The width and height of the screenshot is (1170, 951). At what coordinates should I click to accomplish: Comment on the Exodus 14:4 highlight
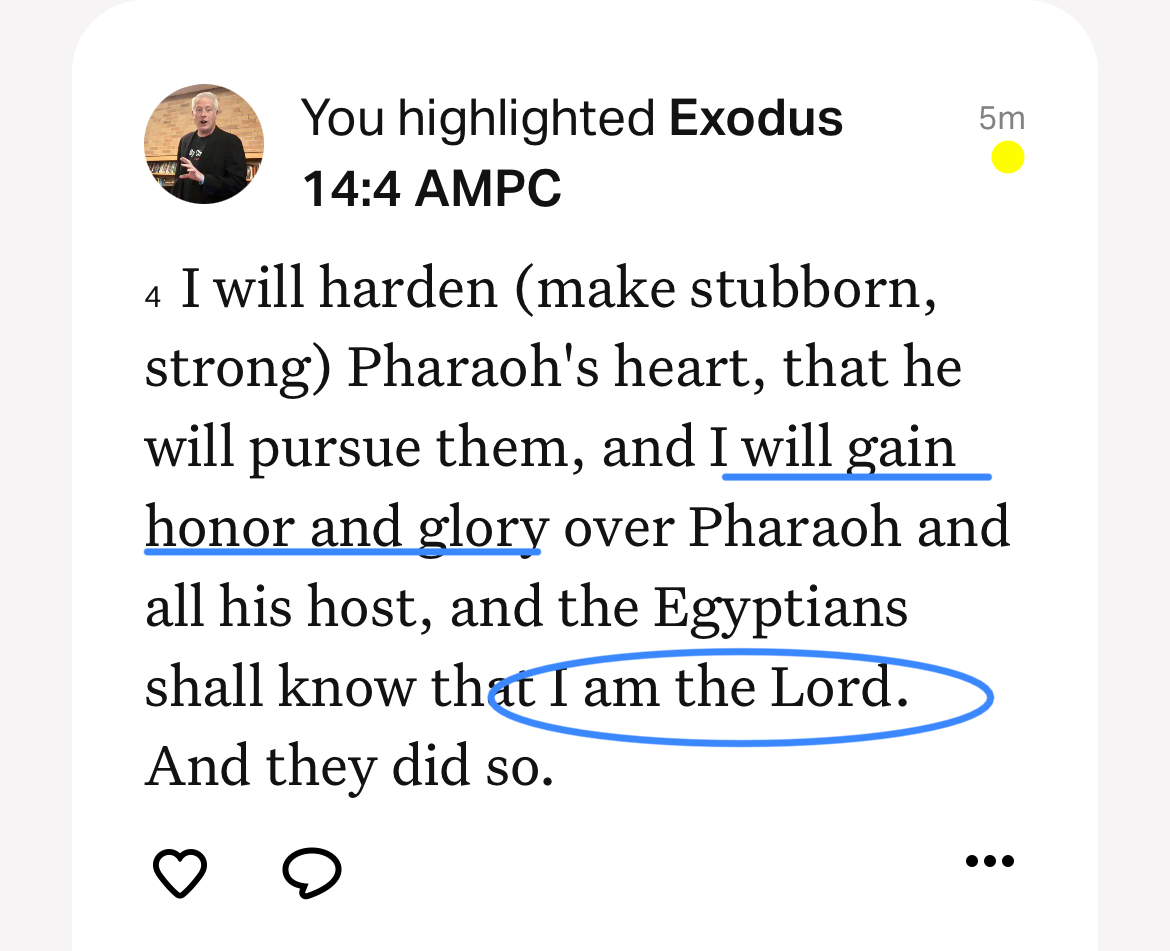click(x=312, y=872)
